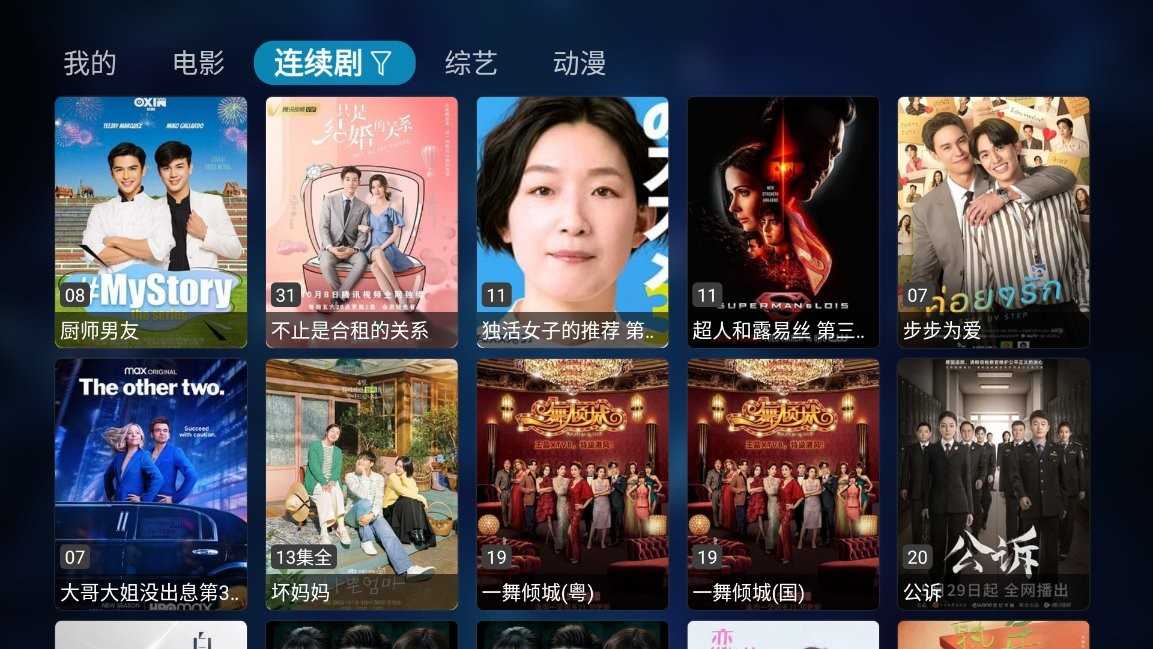The image size is (1153, 649).
Task: Select 一舞倾城(国) Mandarin version
Action: pyautogui.click(x=783, y=484)
